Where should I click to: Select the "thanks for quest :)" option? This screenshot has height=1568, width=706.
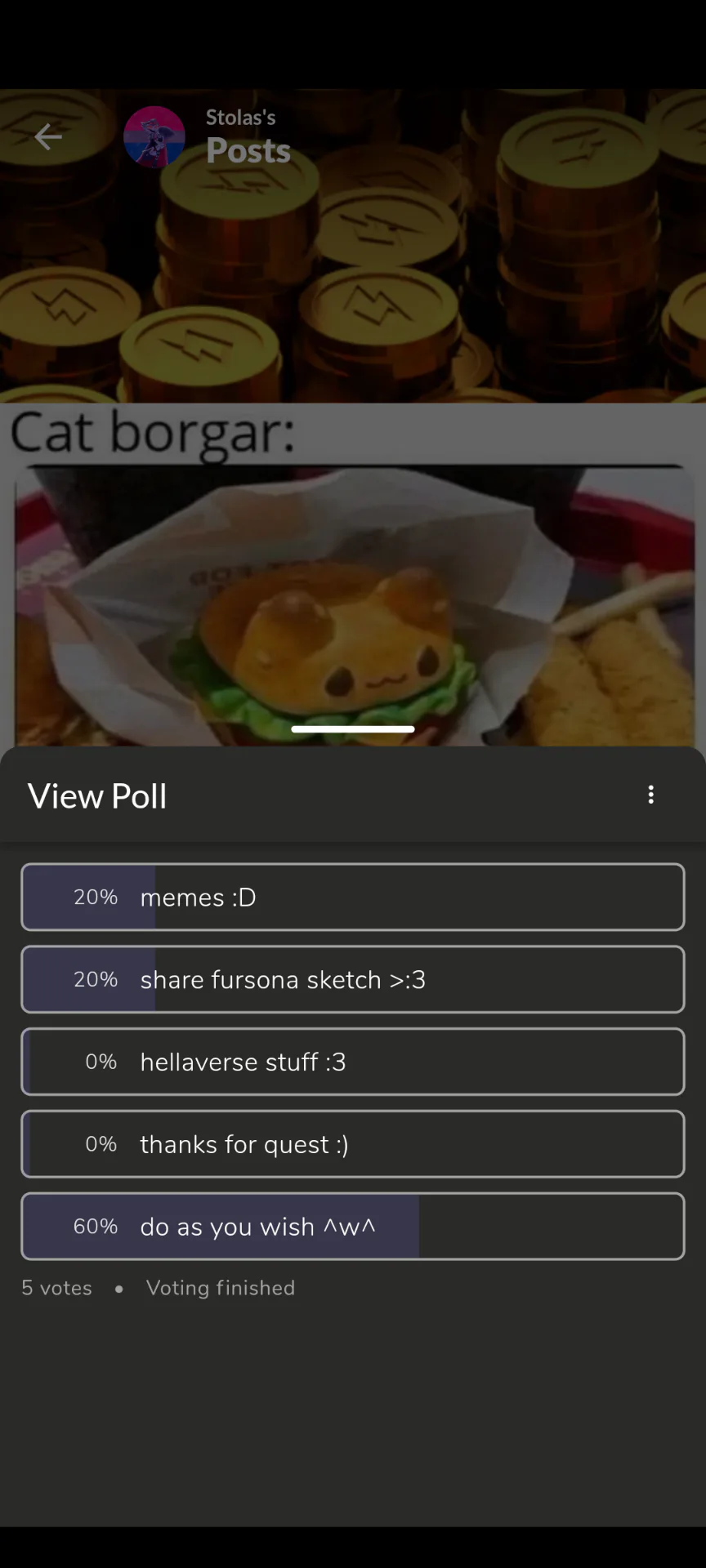pos(353,1144)
